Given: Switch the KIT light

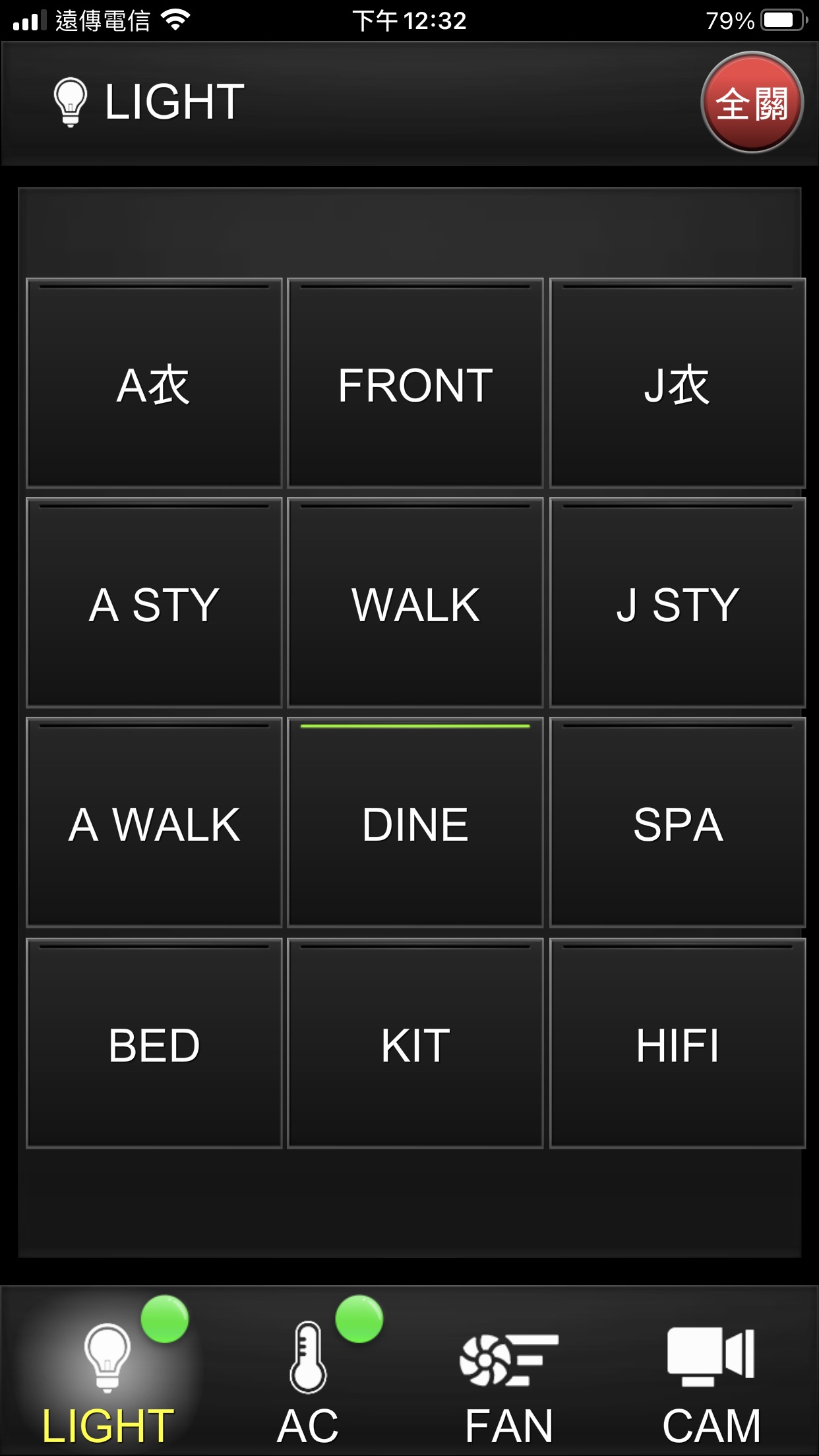Looking at the screenshot, I should pyautogui.click(x=415, y=1043).
